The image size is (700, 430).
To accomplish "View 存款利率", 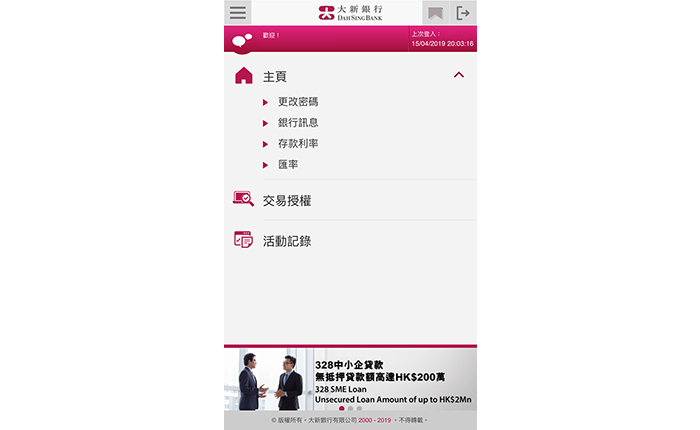I will [297, 144].
